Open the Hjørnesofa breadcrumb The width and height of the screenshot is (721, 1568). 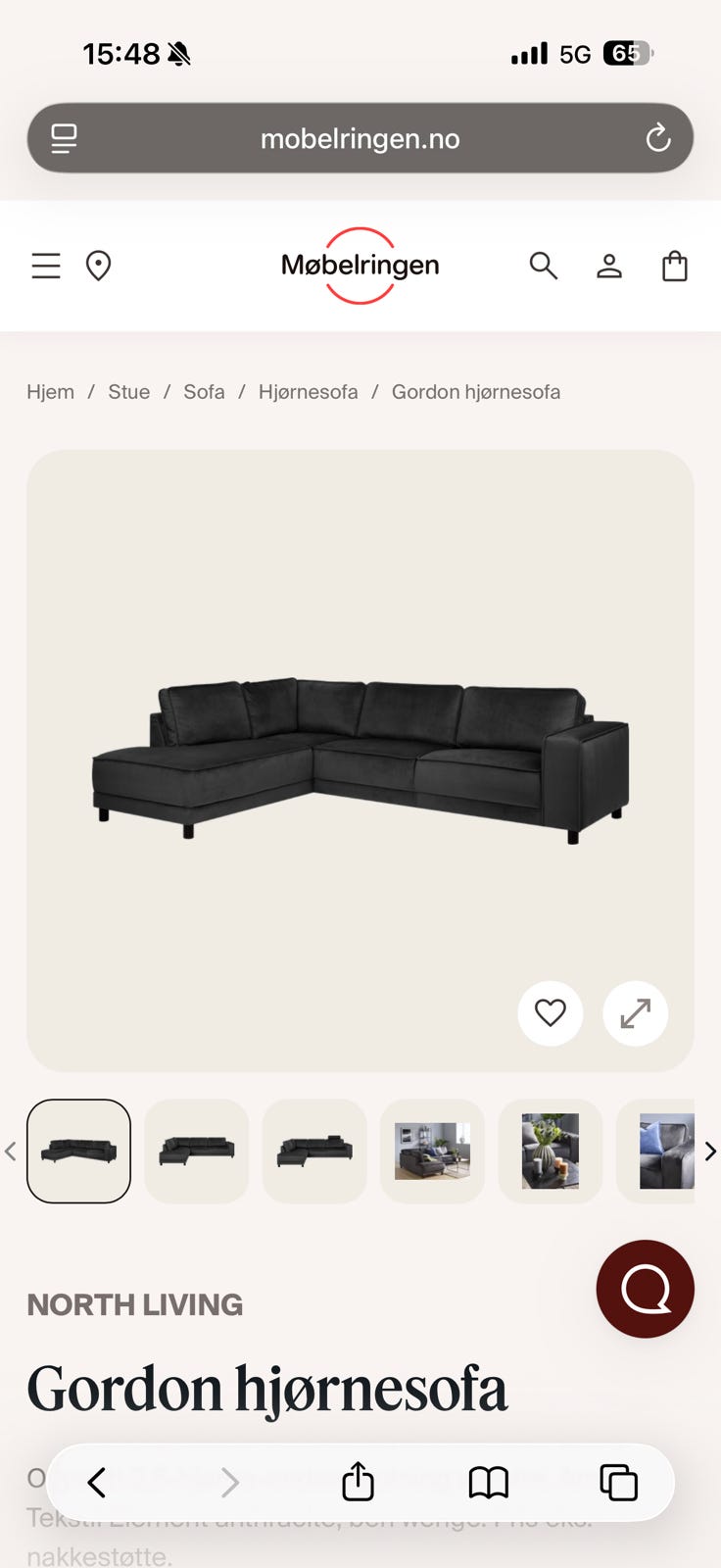click(308, 392)
